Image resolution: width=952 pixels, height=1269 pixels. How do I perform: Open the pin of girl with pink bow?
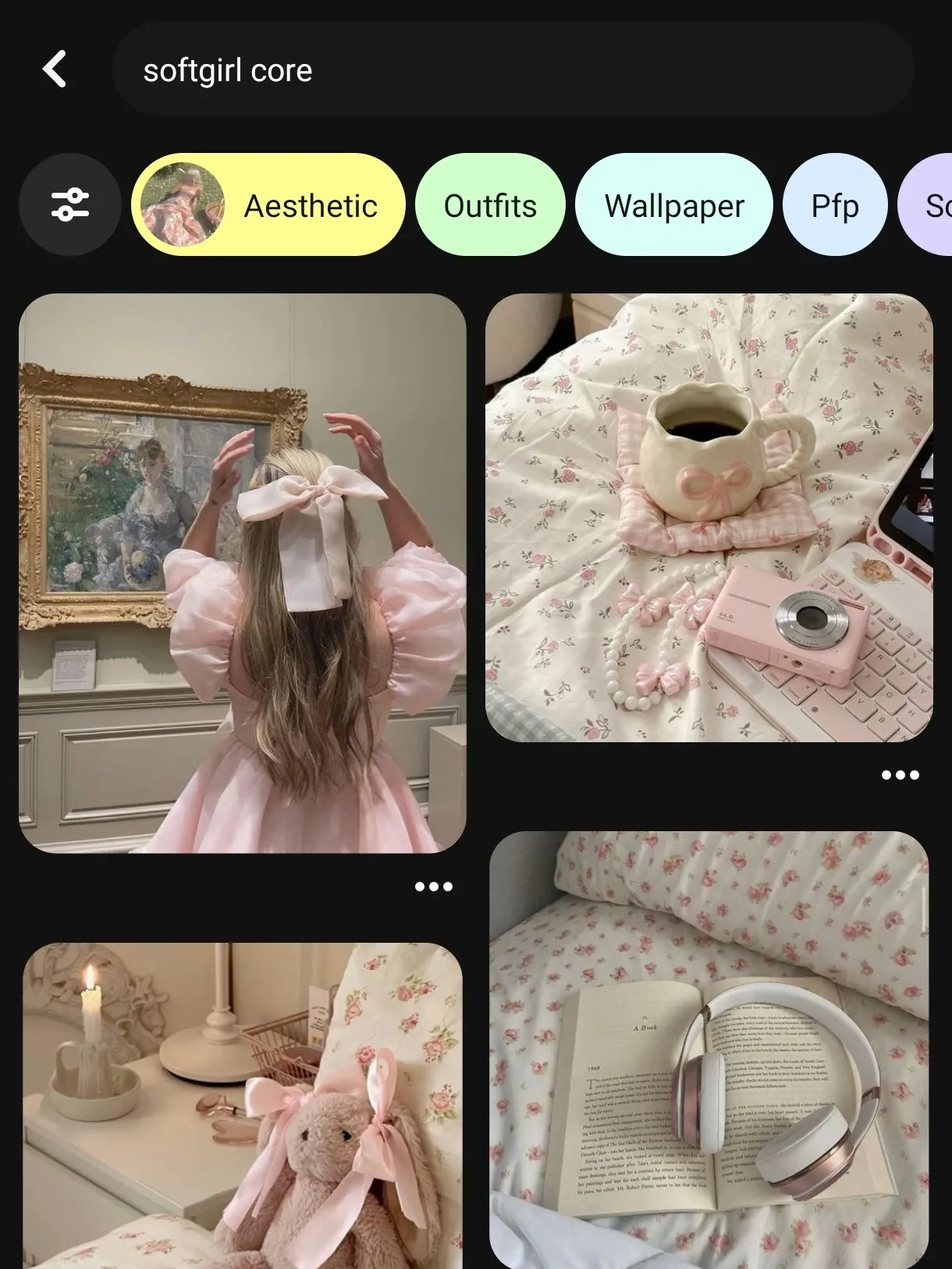click(243, 573)
